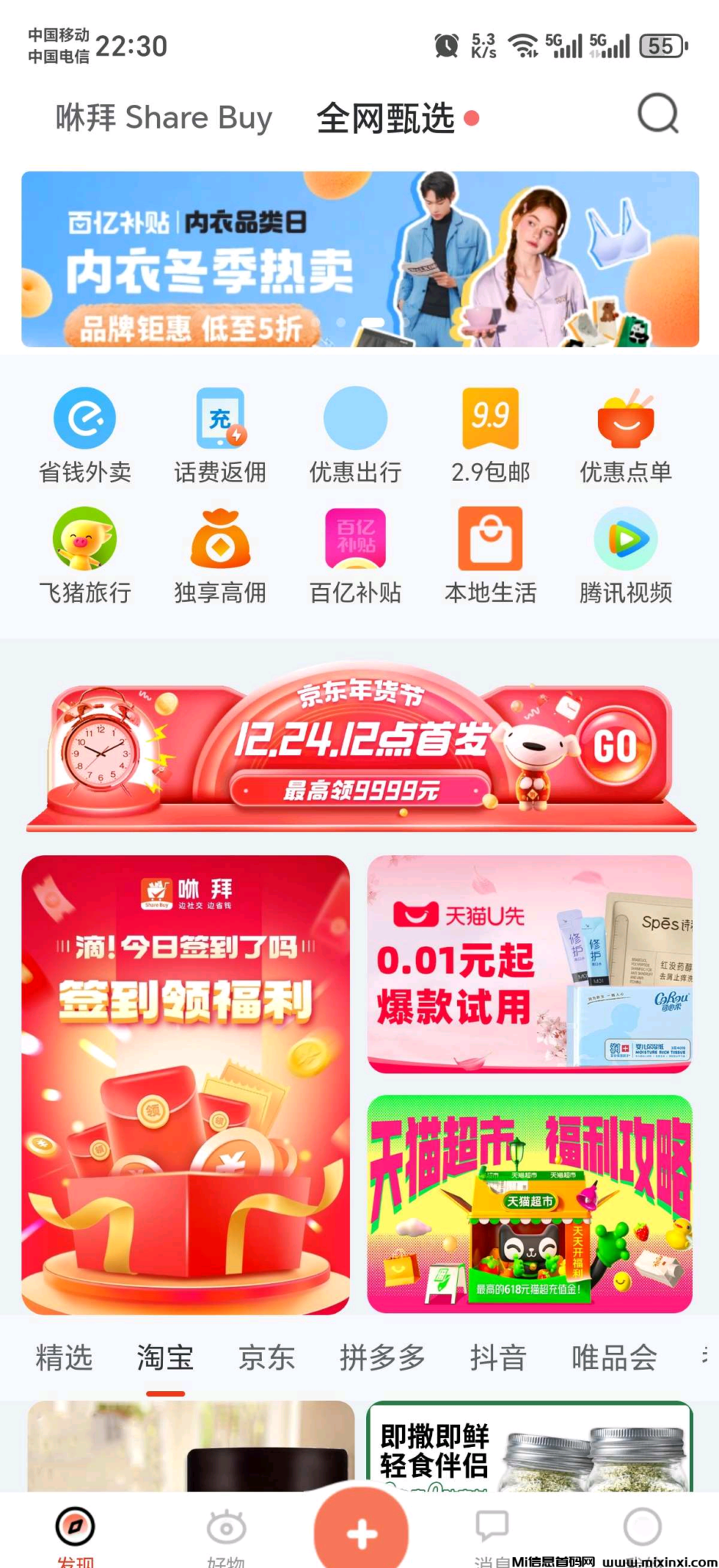Tap the orange plus button
The image size is (719, 1568).
click(x=361, y=1532)
